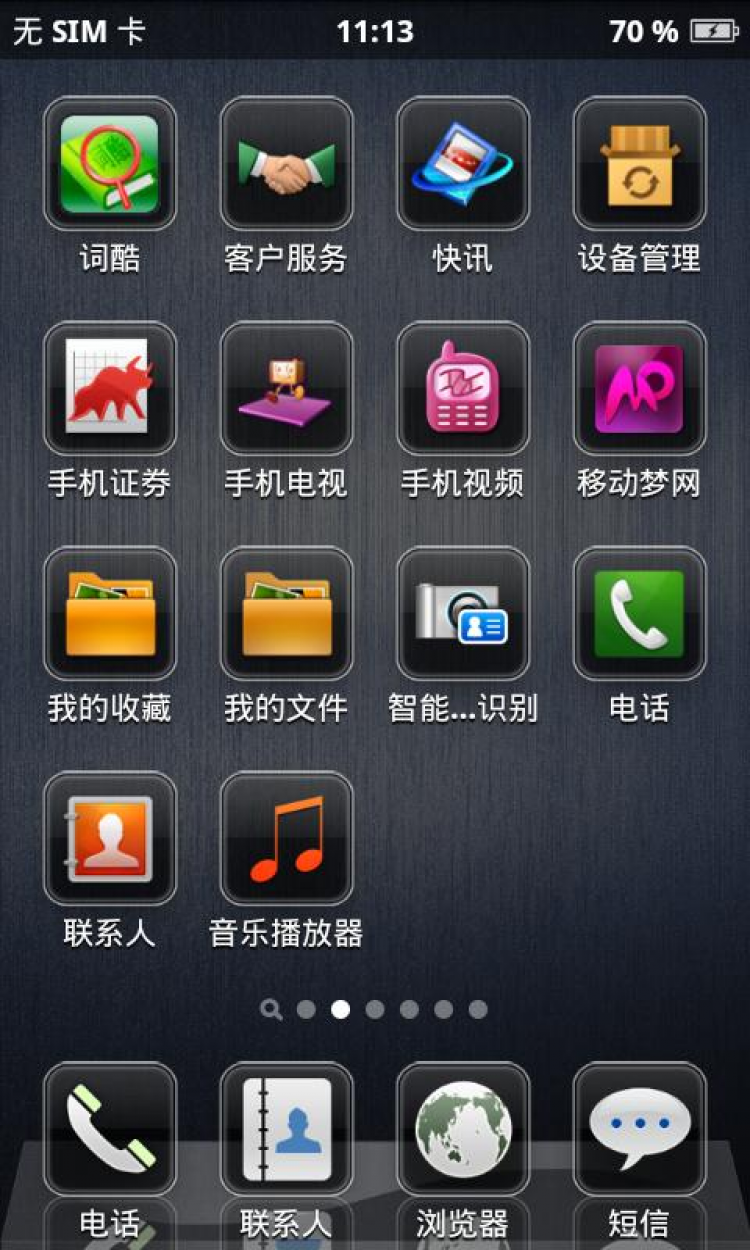Launch 音乐播放器 music player
This screenshot has height=1250, width=750.
tap(287, 839)
